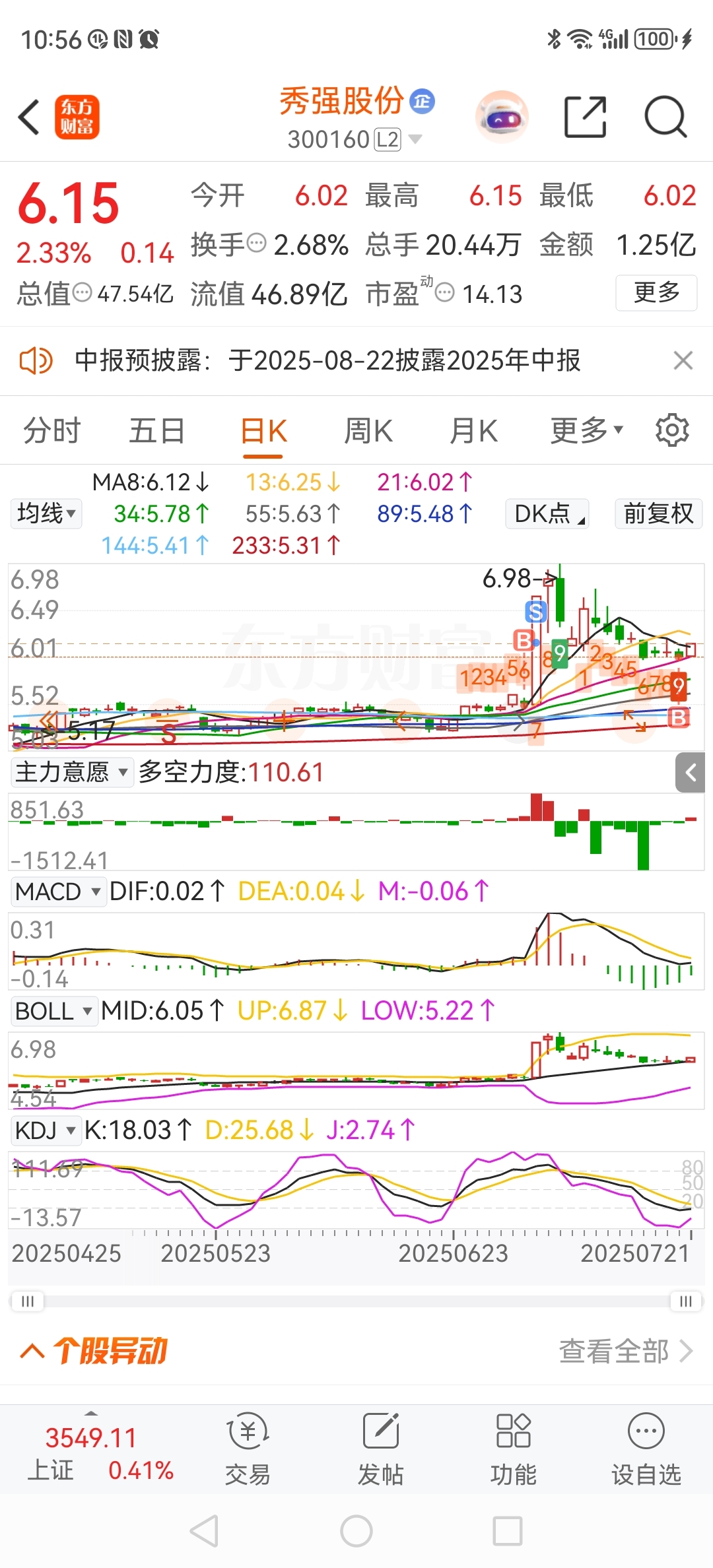Image resolution: width=713 pixels, height=1568 pixels.
Task: Go back using the top-left arrow
Action: point(29,117)
